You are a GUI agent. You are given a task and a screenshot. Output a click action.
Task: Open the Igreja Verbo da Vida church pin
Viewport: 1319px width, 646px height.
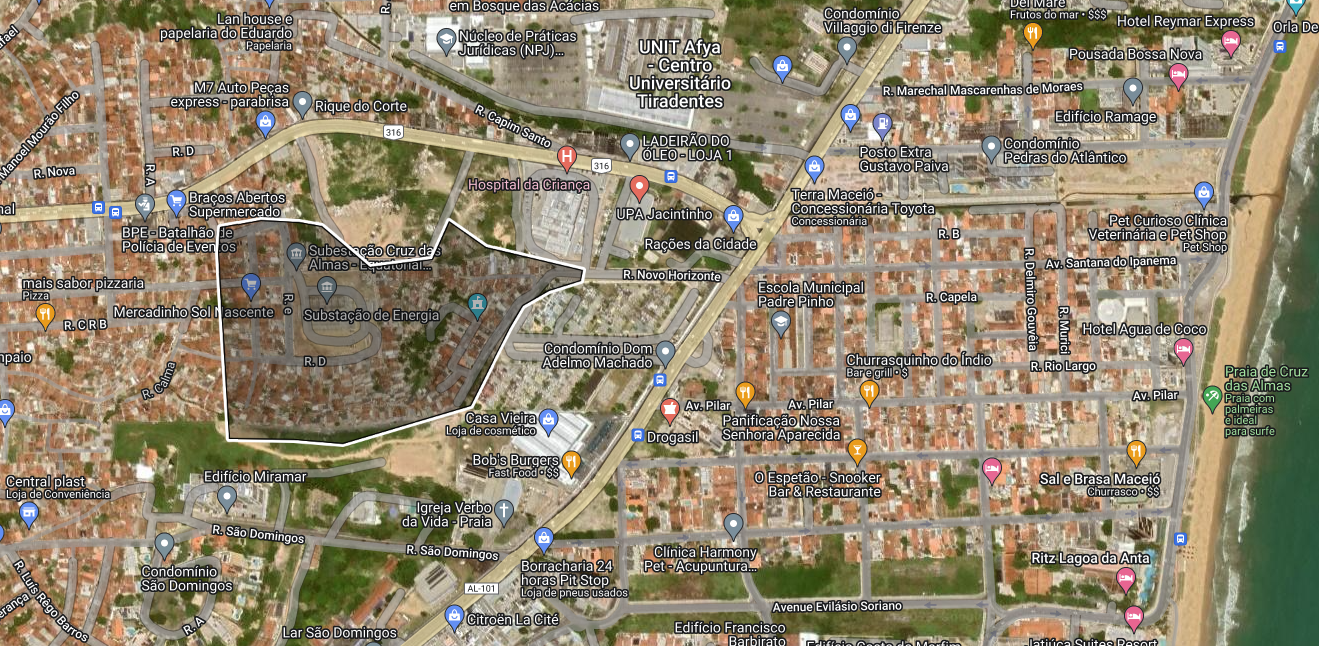tap(506, 513)
